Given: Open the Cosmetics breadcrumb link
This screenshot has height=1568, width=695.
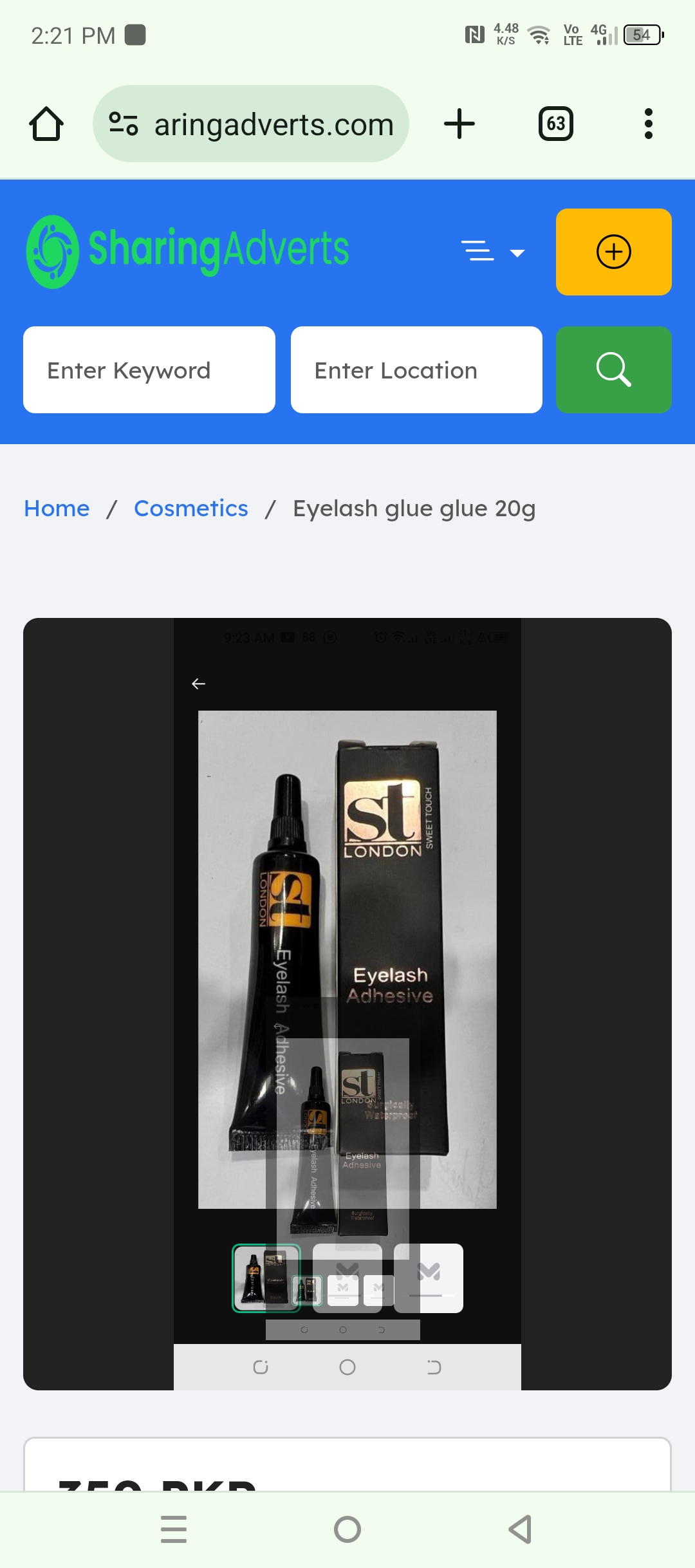Looking at the screenshot, I should (x=190, y=509).
